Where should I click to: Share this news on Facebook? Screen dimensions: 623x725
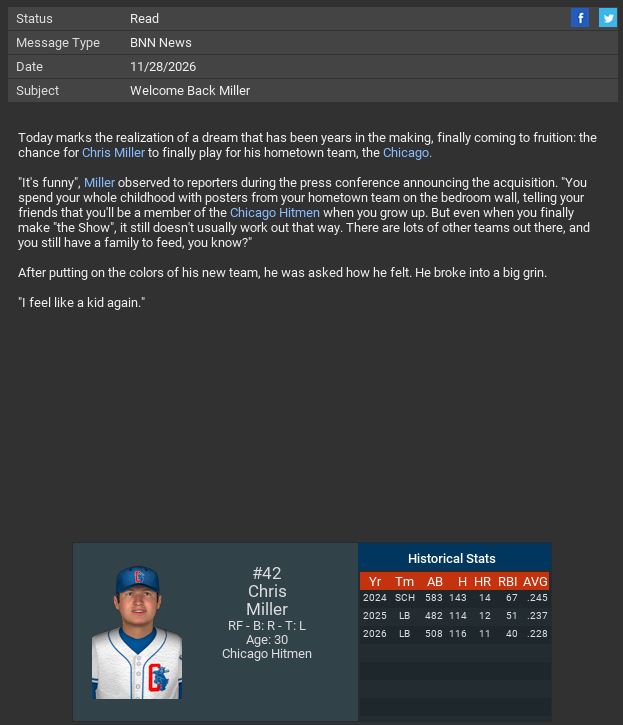tap(580, 18)
